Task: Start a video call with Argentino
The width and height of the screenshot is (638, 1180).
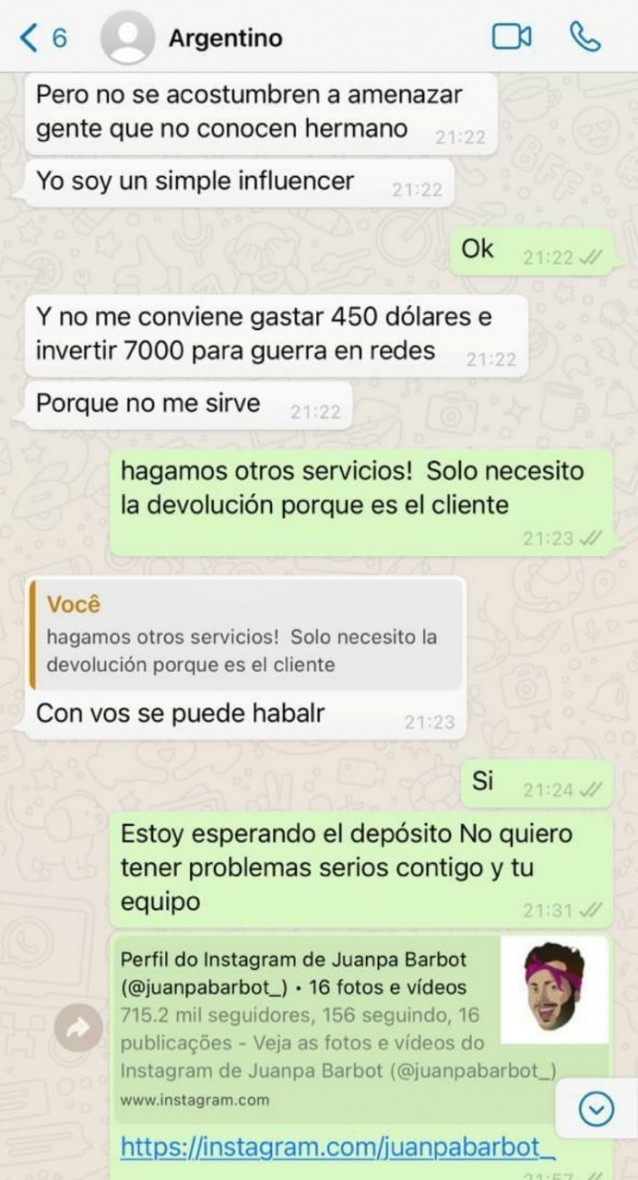Action: coord(511,37)
